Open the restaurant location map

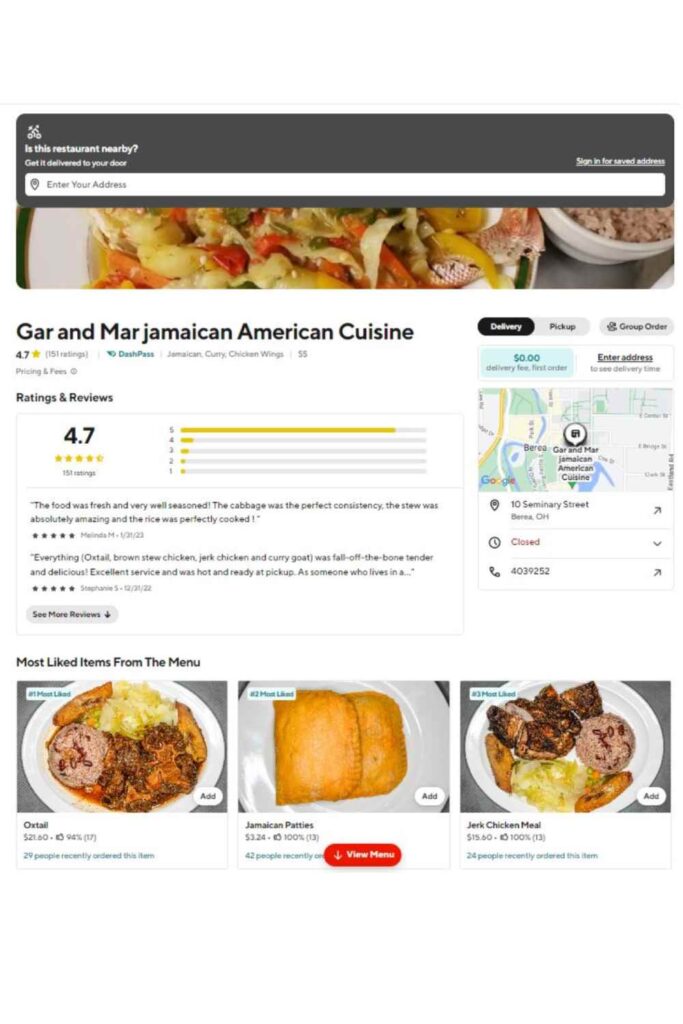[x=575, y=440]
